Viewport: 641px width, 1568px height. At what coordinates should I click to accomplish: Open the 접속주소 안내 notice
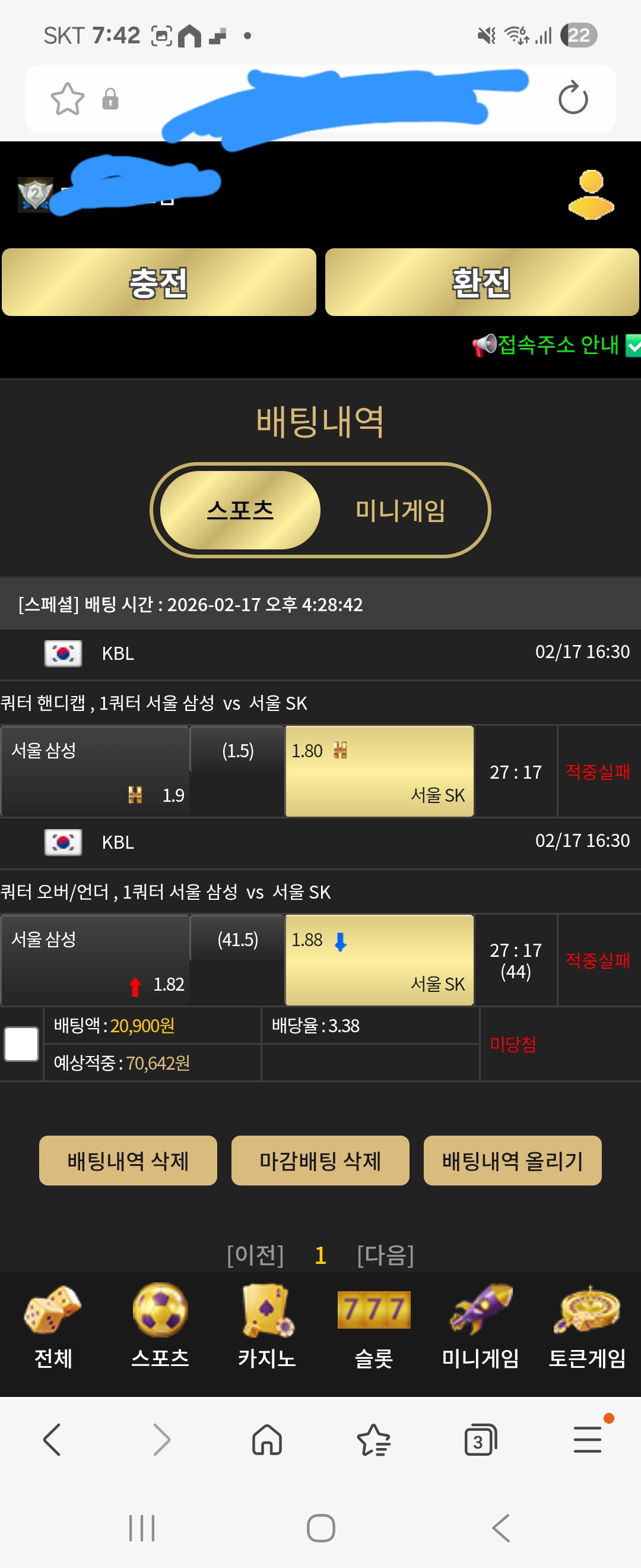(x=557, y=345)
